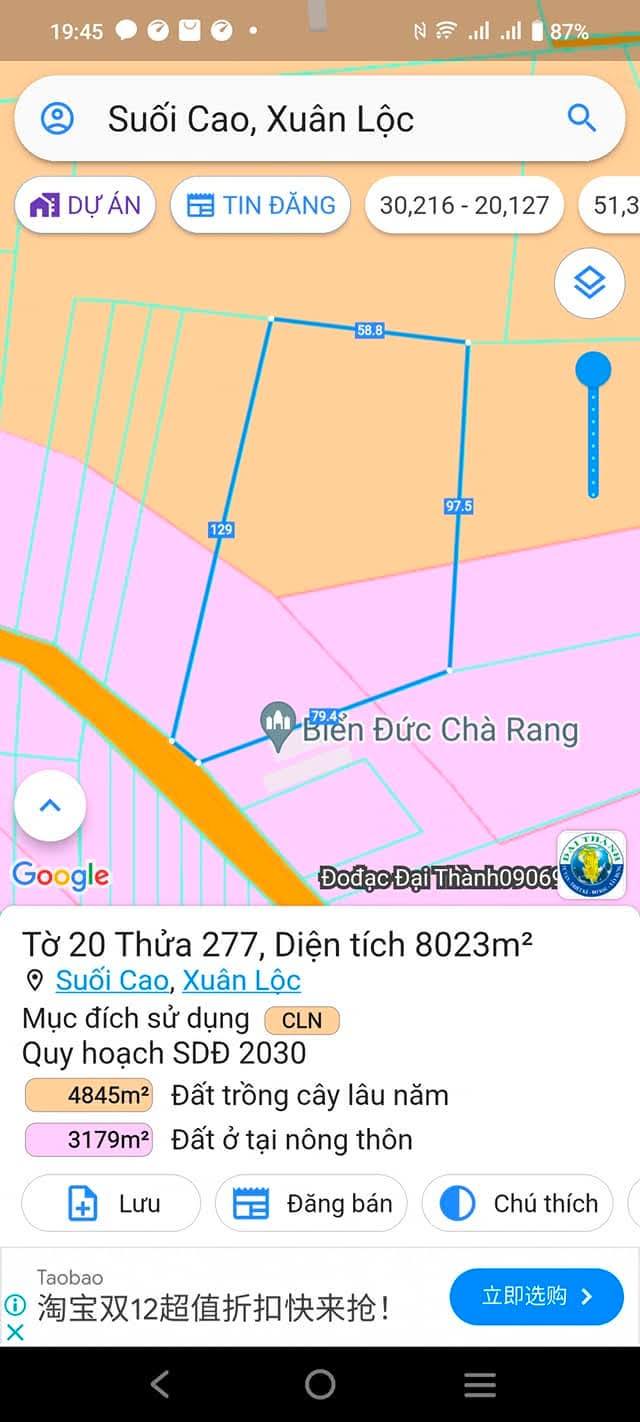Tap Đăng bán to post listing
The width and height of the screenshot is (640, 1422).
click(311, 1203)
